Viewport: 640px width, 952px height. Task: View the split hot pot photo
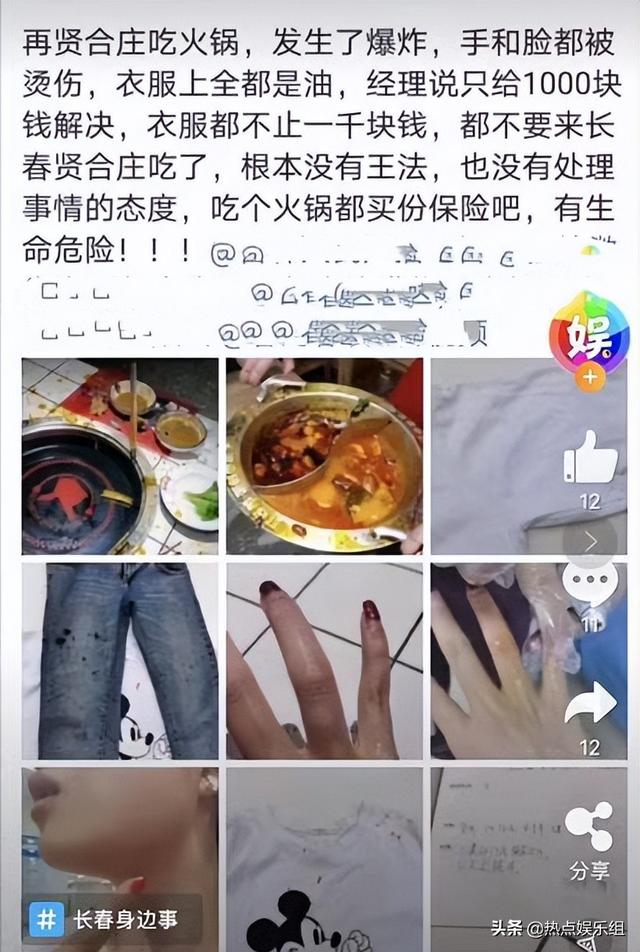(324, 456)
